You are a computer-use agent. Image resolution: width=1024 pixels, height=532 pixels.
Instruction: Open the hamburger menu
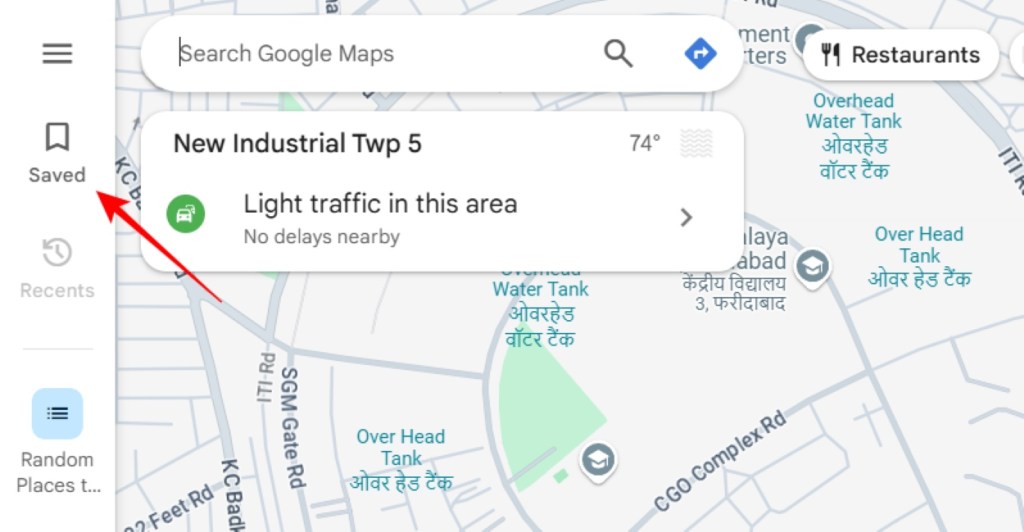tap(57, 54)
